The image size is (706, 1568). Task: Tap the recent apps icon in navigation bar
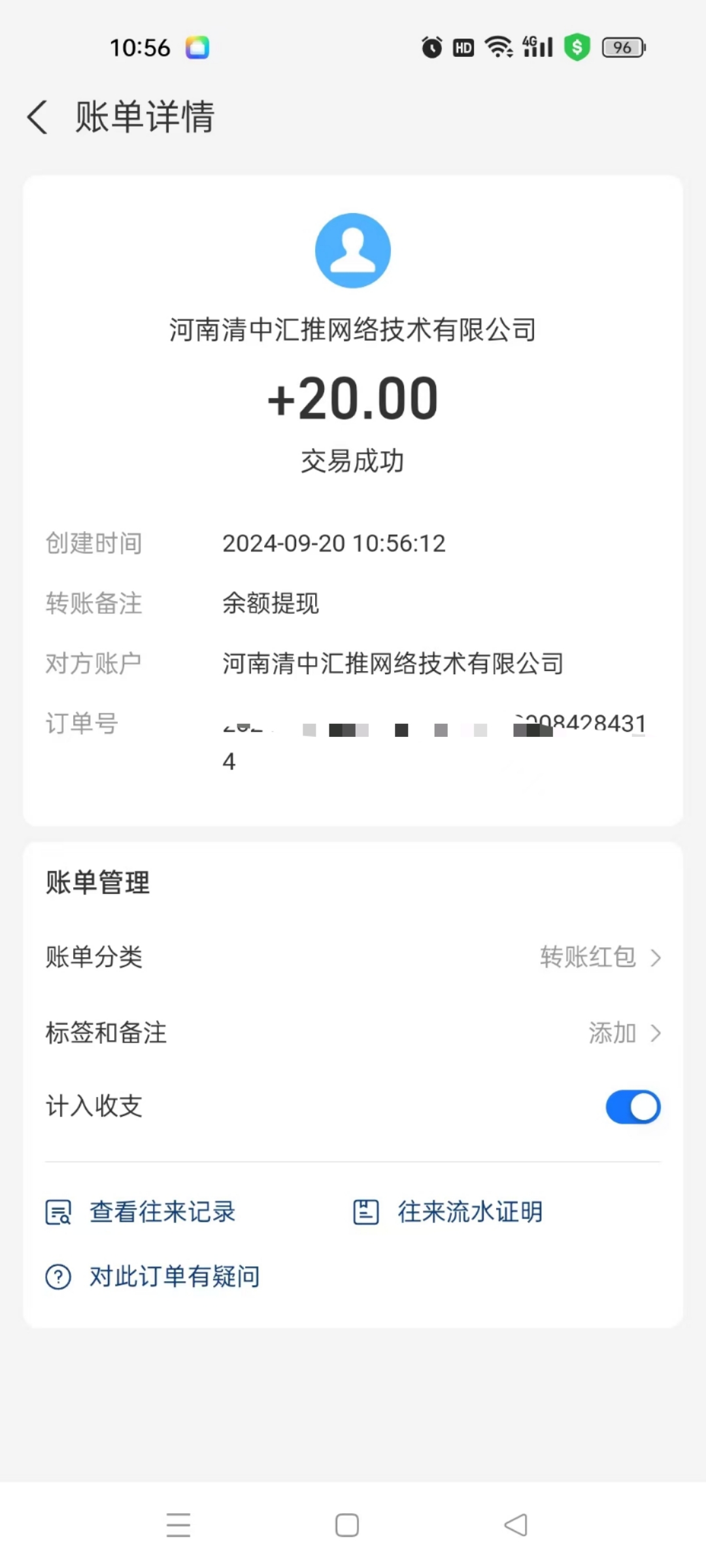point(178,1524)
